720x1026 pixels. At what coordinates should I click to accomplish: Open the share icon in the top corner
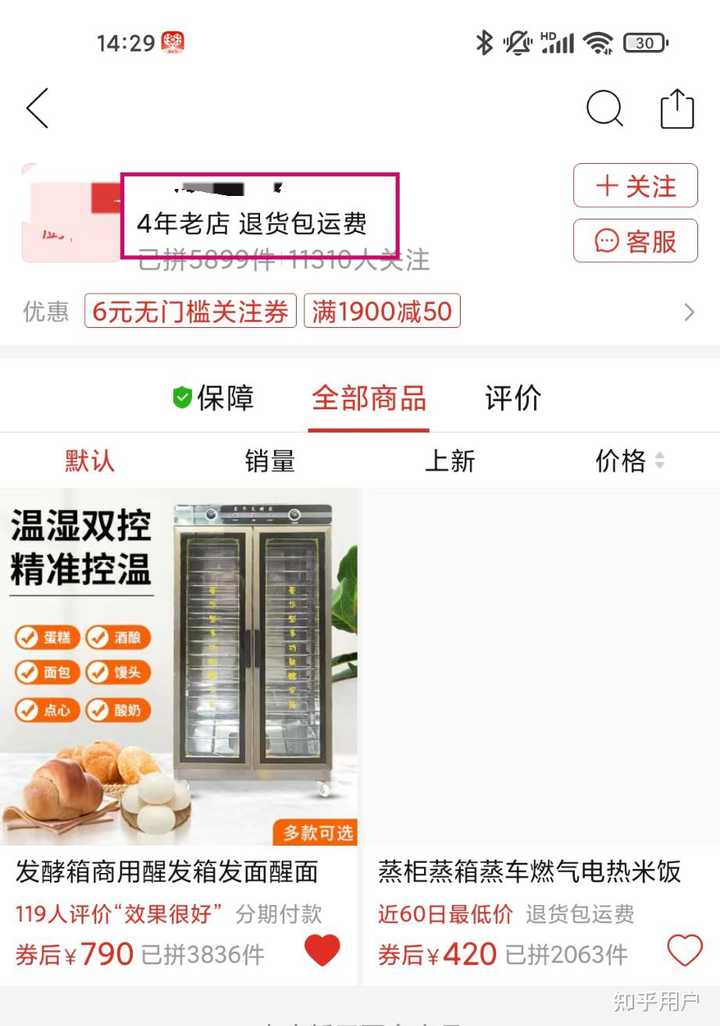click(x=678, y=108)
